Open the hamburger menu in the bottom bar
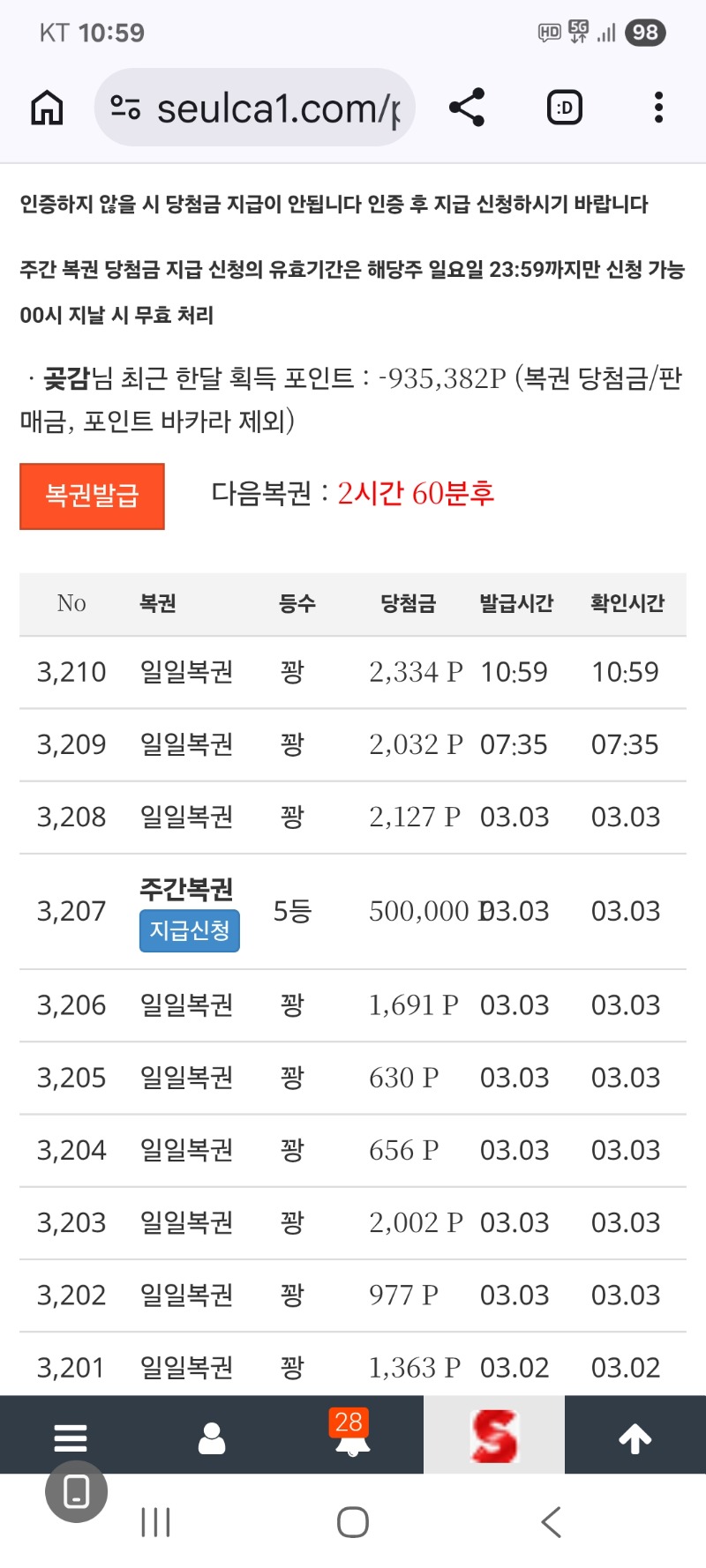The width and height of the screenshot is (706, 1568). [71, 1437]
